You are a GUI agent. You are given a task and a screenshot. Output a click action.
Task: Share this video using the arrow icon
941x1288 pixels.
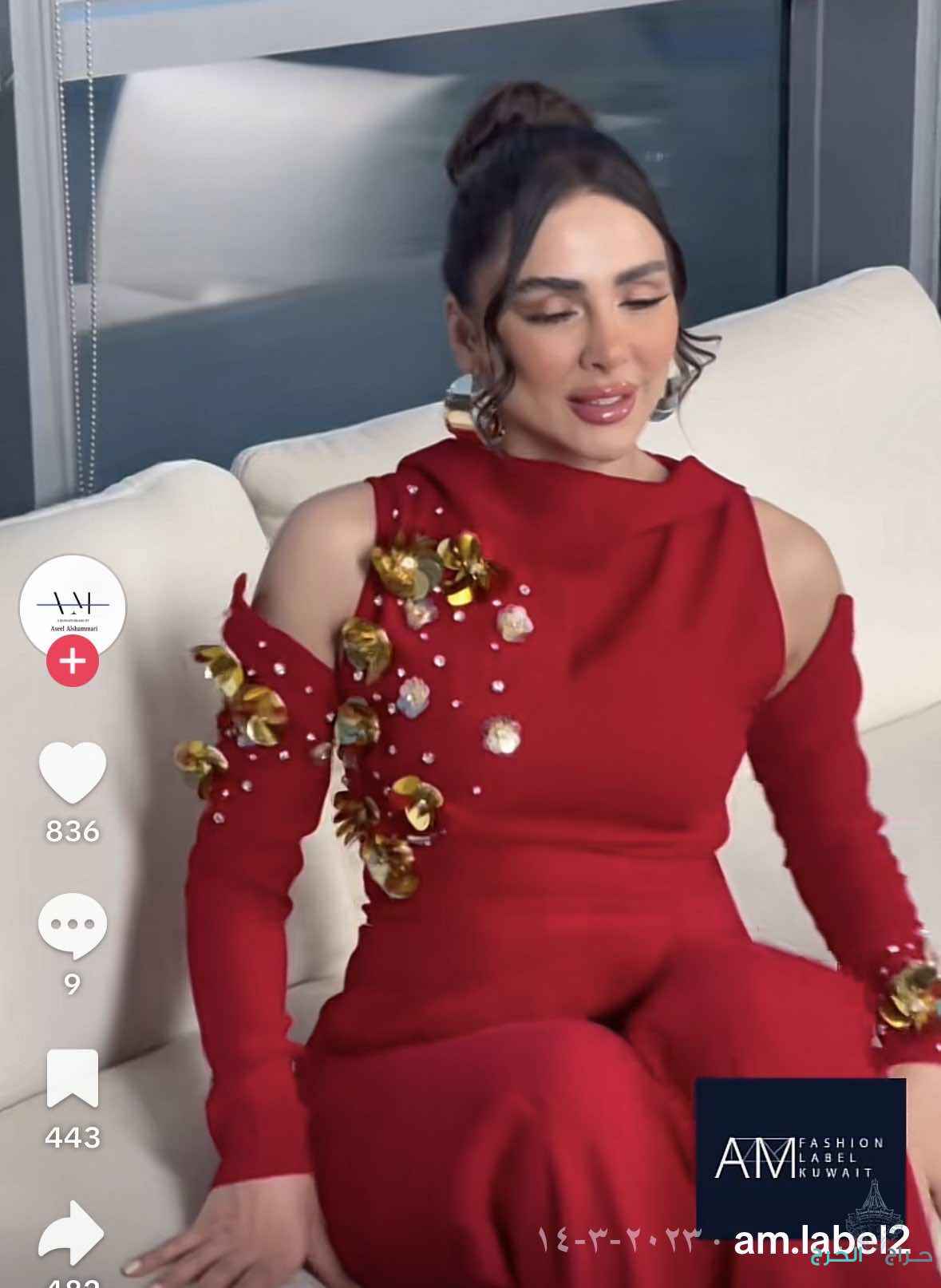coord(73,1234)
